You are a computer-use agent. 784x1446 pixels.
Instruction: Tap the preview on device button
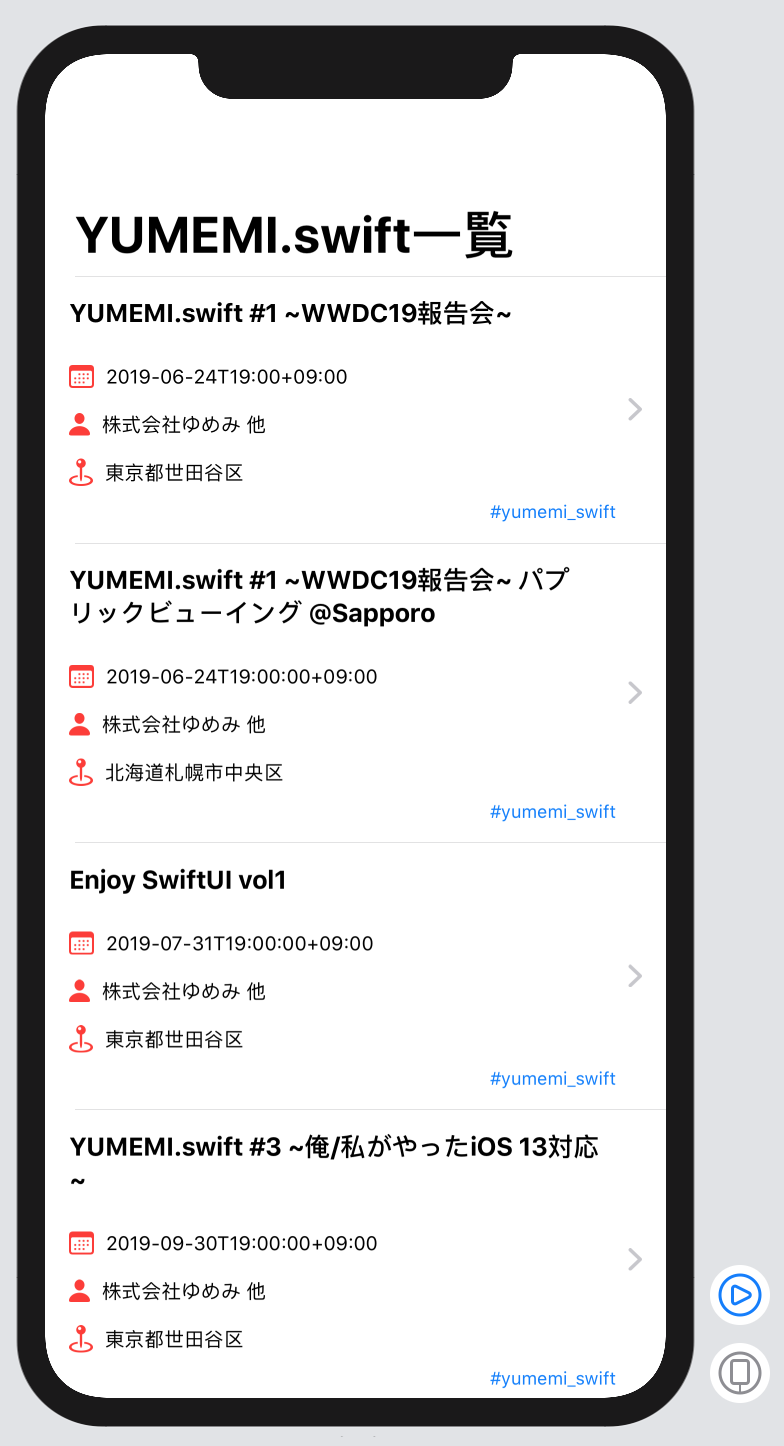pos(740,1373)
